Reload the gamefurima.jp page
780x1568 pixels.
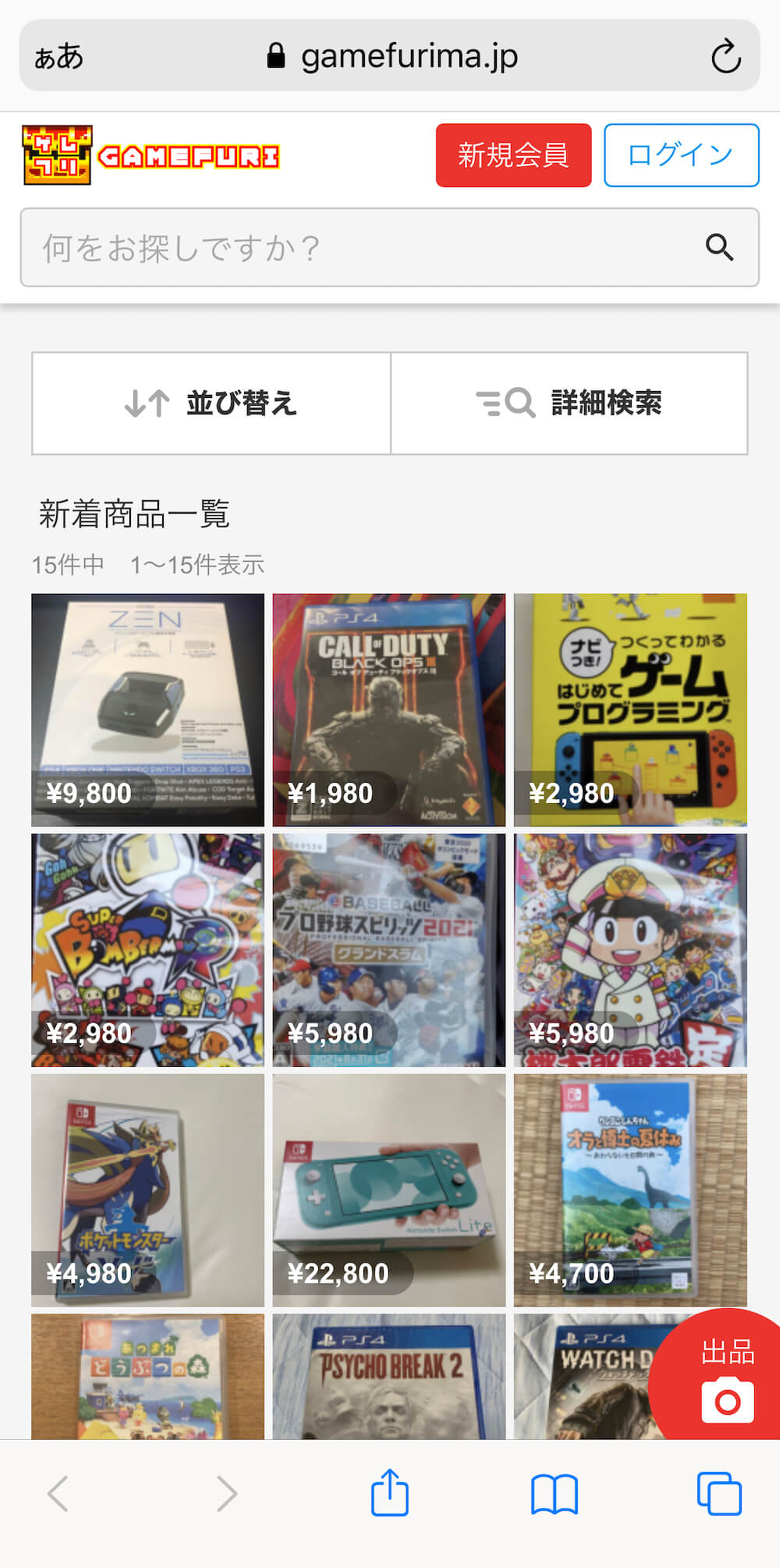pyautogui.click(x=725, y=56)
